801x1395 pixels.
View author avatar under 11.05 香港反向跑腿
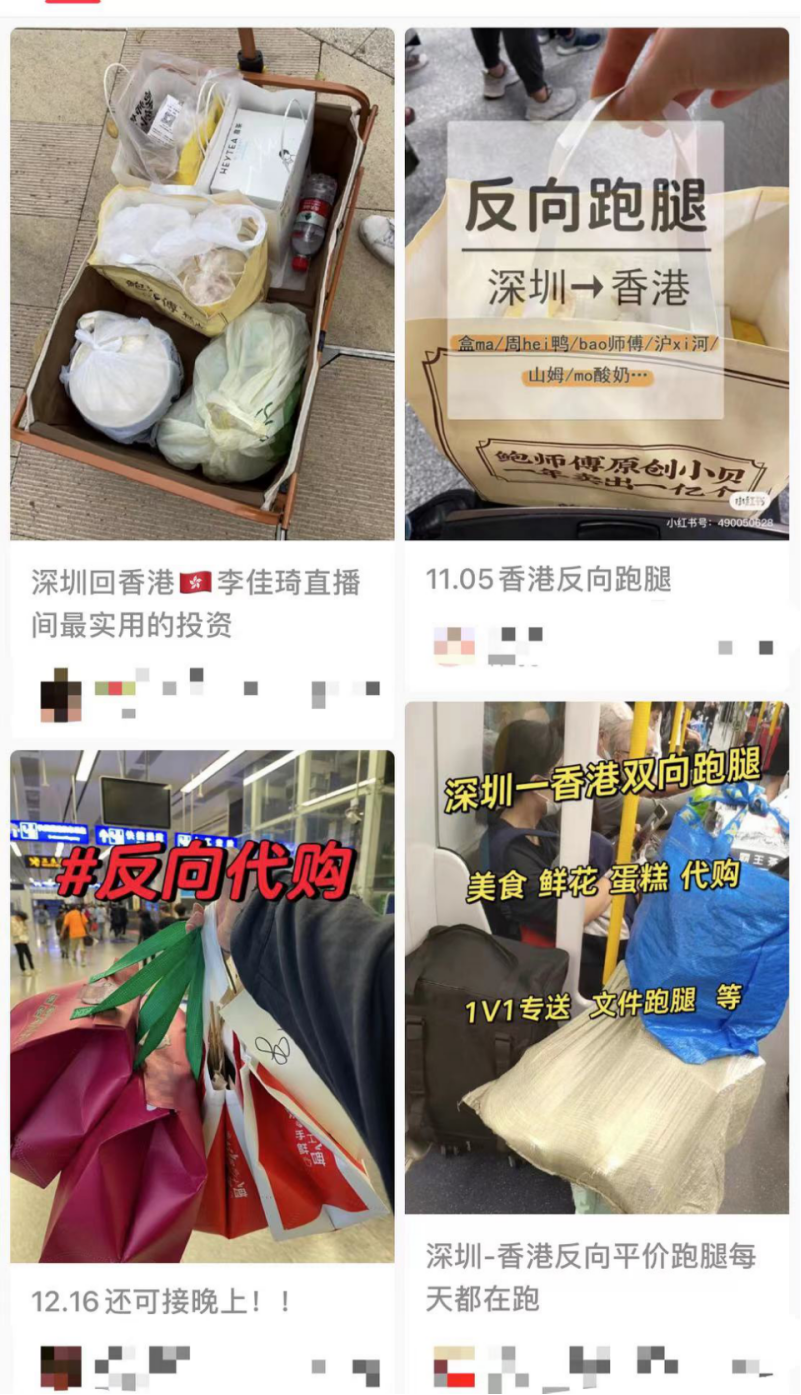pos(454,646)
